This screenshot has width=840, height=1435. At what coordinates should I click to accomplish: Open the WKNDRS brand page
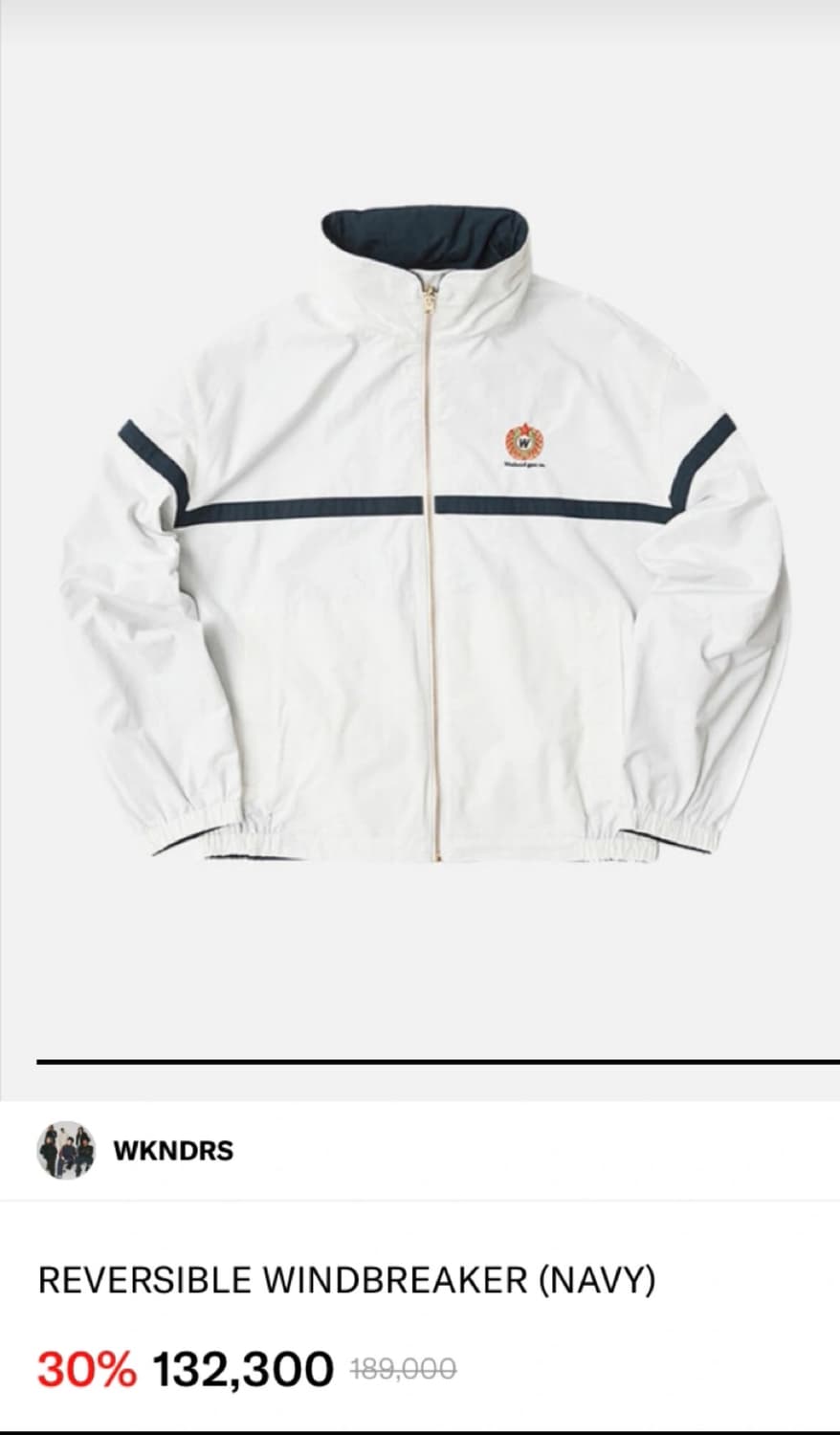pyautogui.click(x=173, y=1149)
